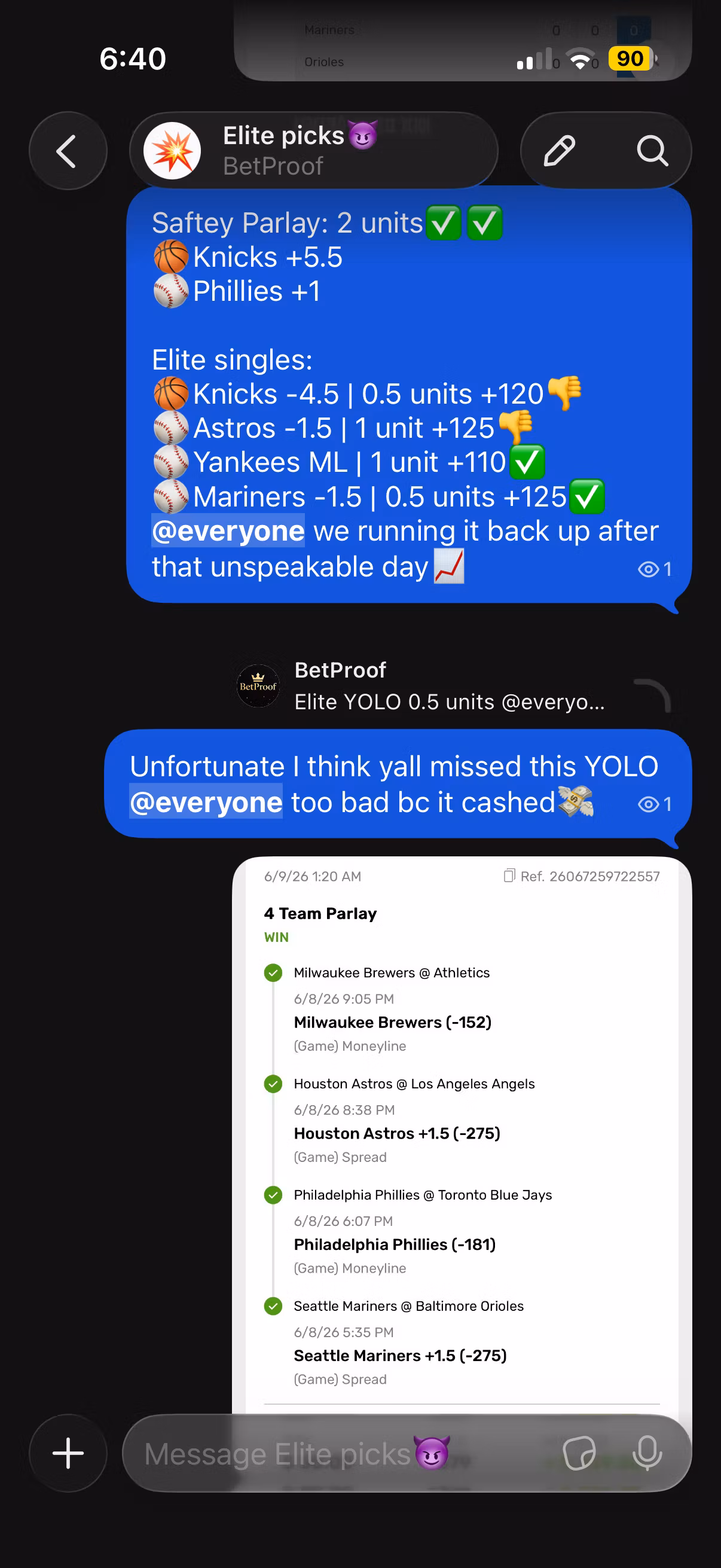The image size is (721, 1568).
Task: Focus the Message Elite picks input field
Action: point(341,1453)
